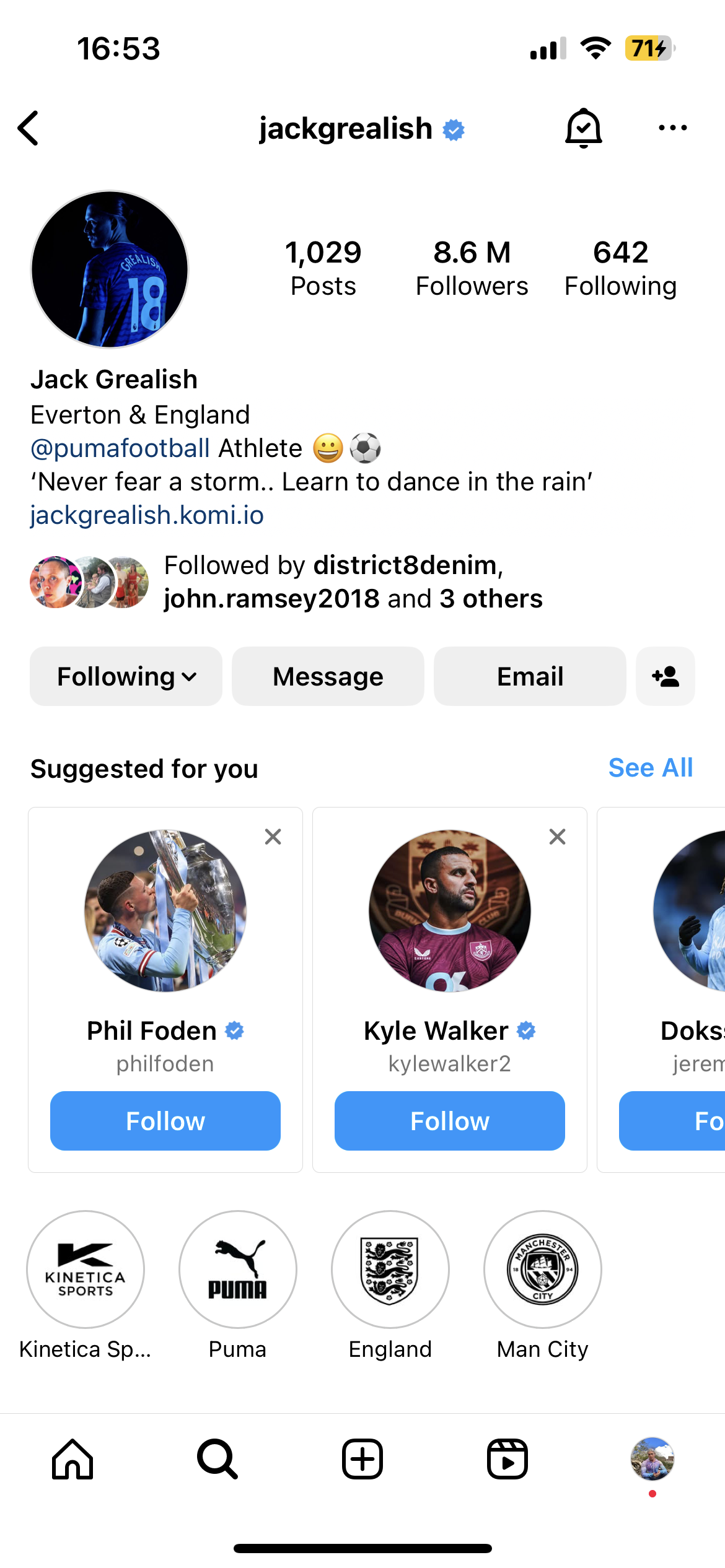Dismiss the Kyle Walker suggestion
This screenshot has height=1568, width=725.
click(558, 837)
